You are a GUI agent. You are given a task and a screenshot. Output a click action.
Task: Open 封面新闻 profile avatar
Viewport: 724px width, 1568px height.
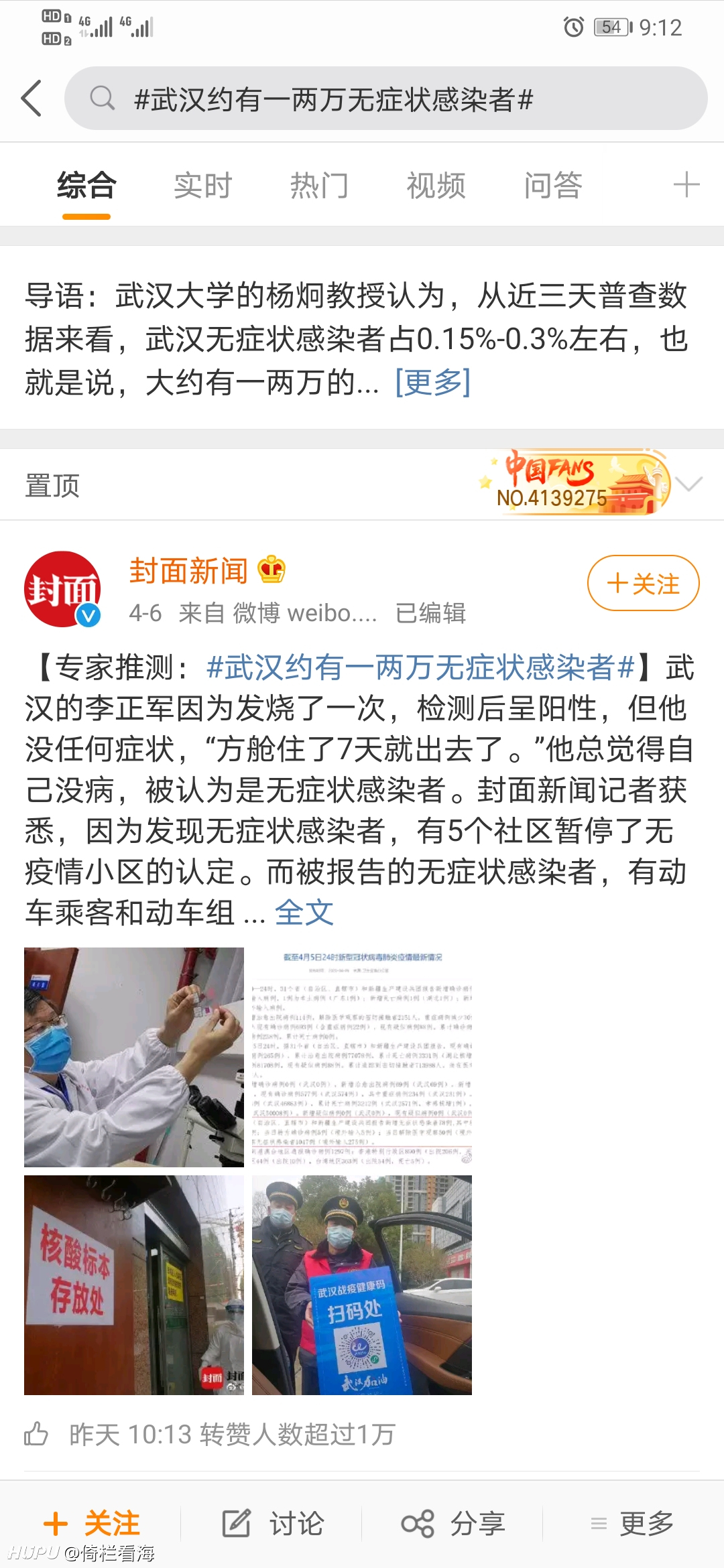62,589
